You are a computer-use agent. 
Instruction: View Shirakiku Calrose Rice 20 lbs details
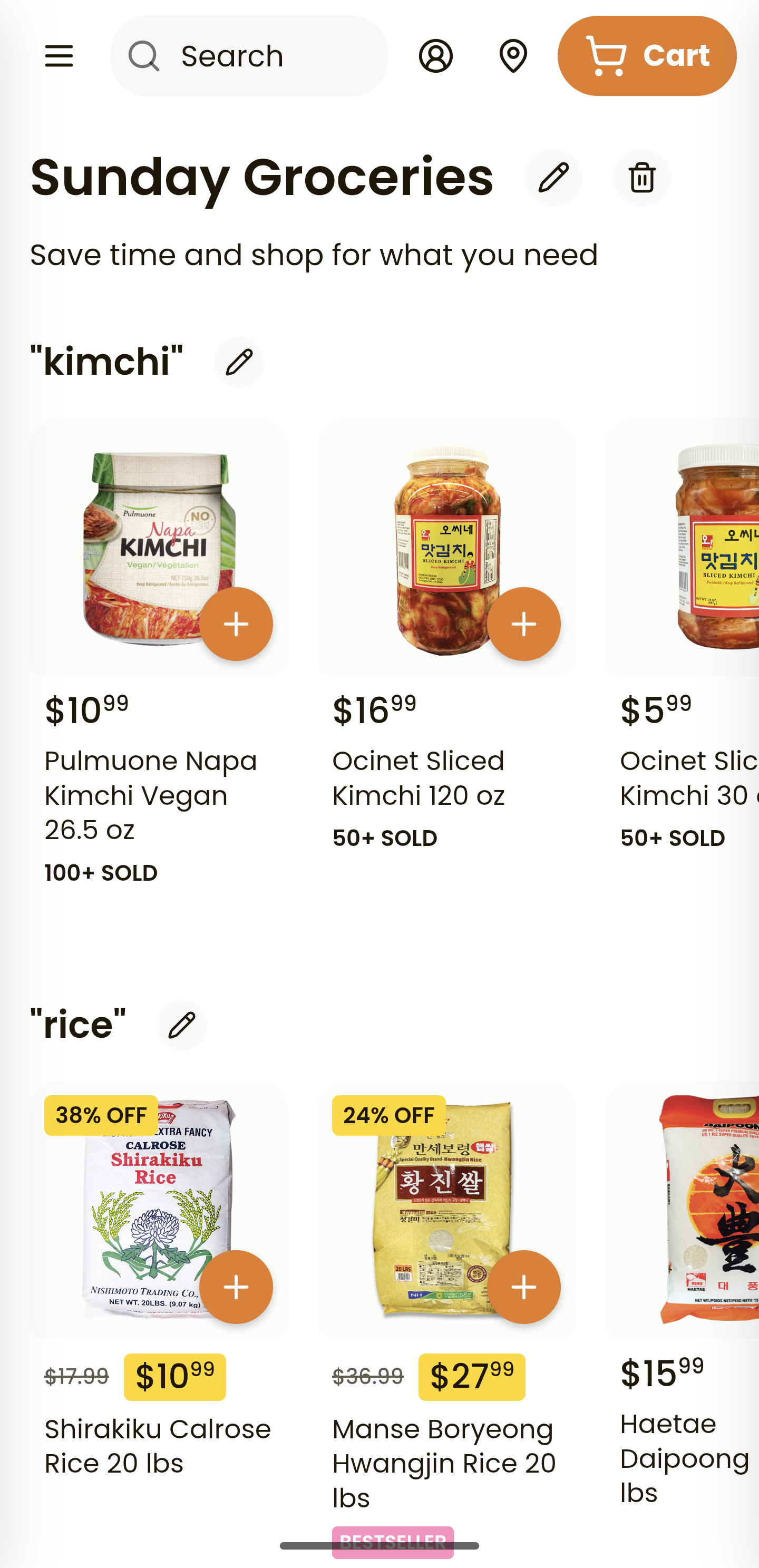click(x=157, y=1446)
